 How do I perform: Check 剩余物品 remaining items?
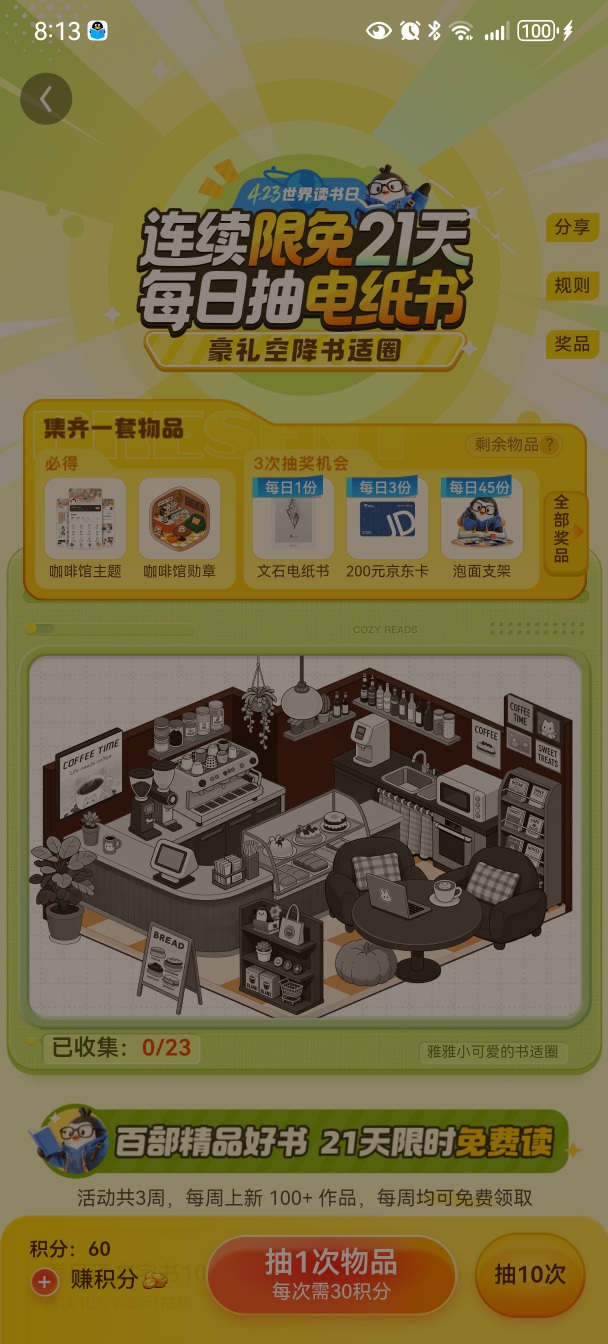coord(512,444)
